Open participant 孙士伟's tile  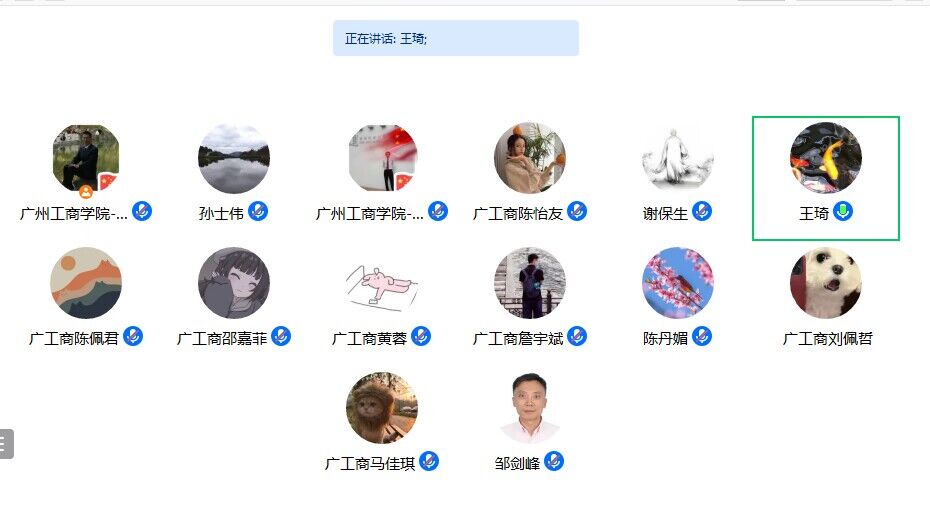(234, 160)
